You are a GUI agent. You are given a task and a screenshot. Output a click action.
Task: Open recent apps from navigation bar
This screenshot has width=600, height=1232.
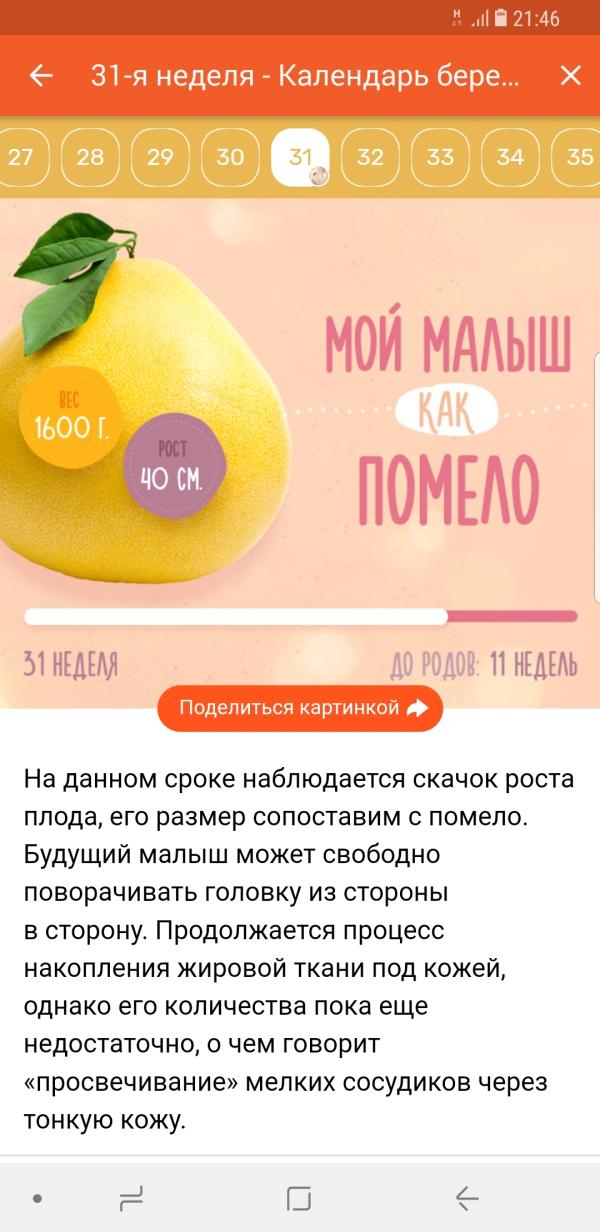[131, 1198]
